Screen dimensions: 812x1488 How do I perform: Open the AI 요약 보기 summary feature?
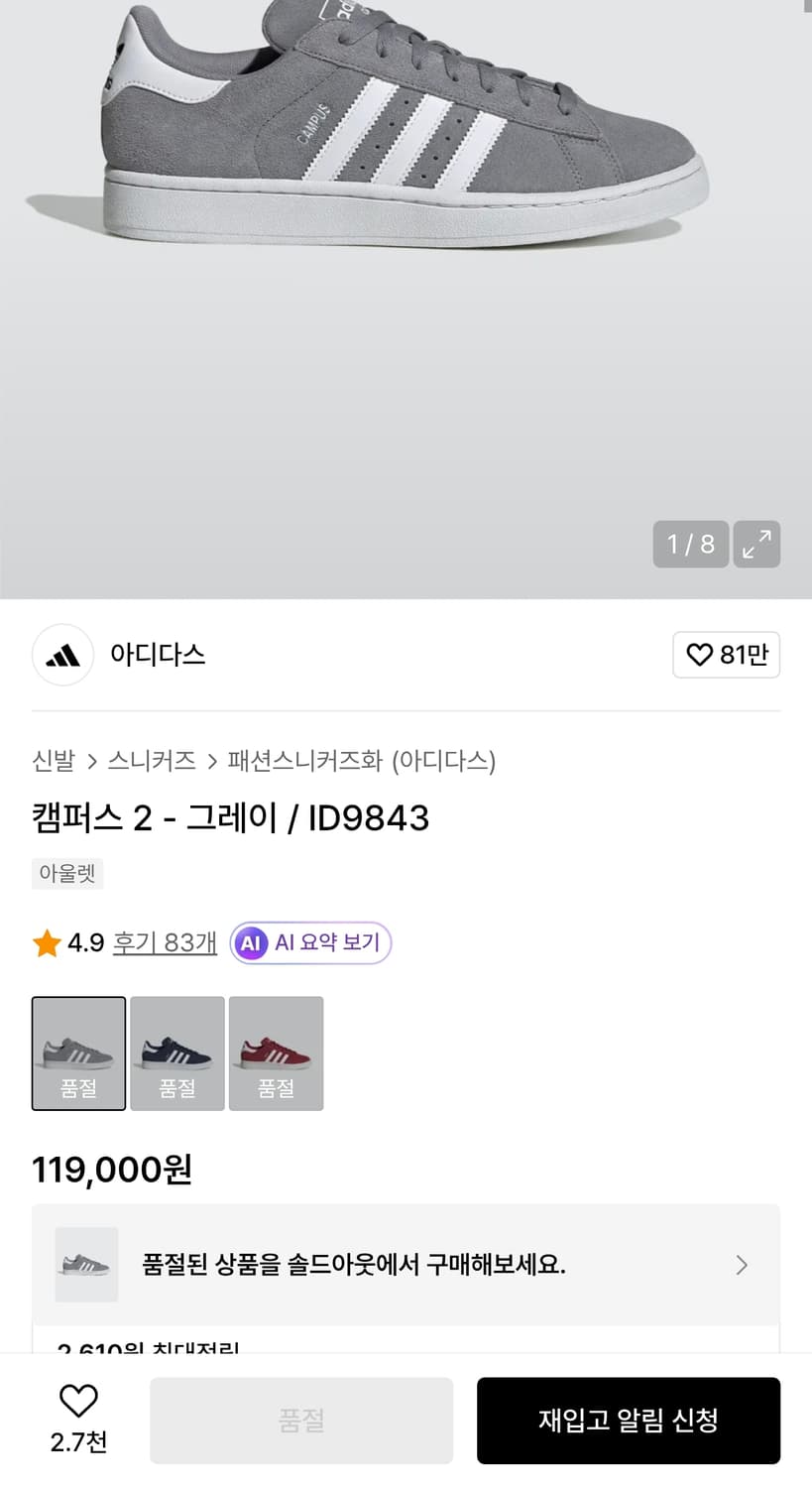click(309, 942)
